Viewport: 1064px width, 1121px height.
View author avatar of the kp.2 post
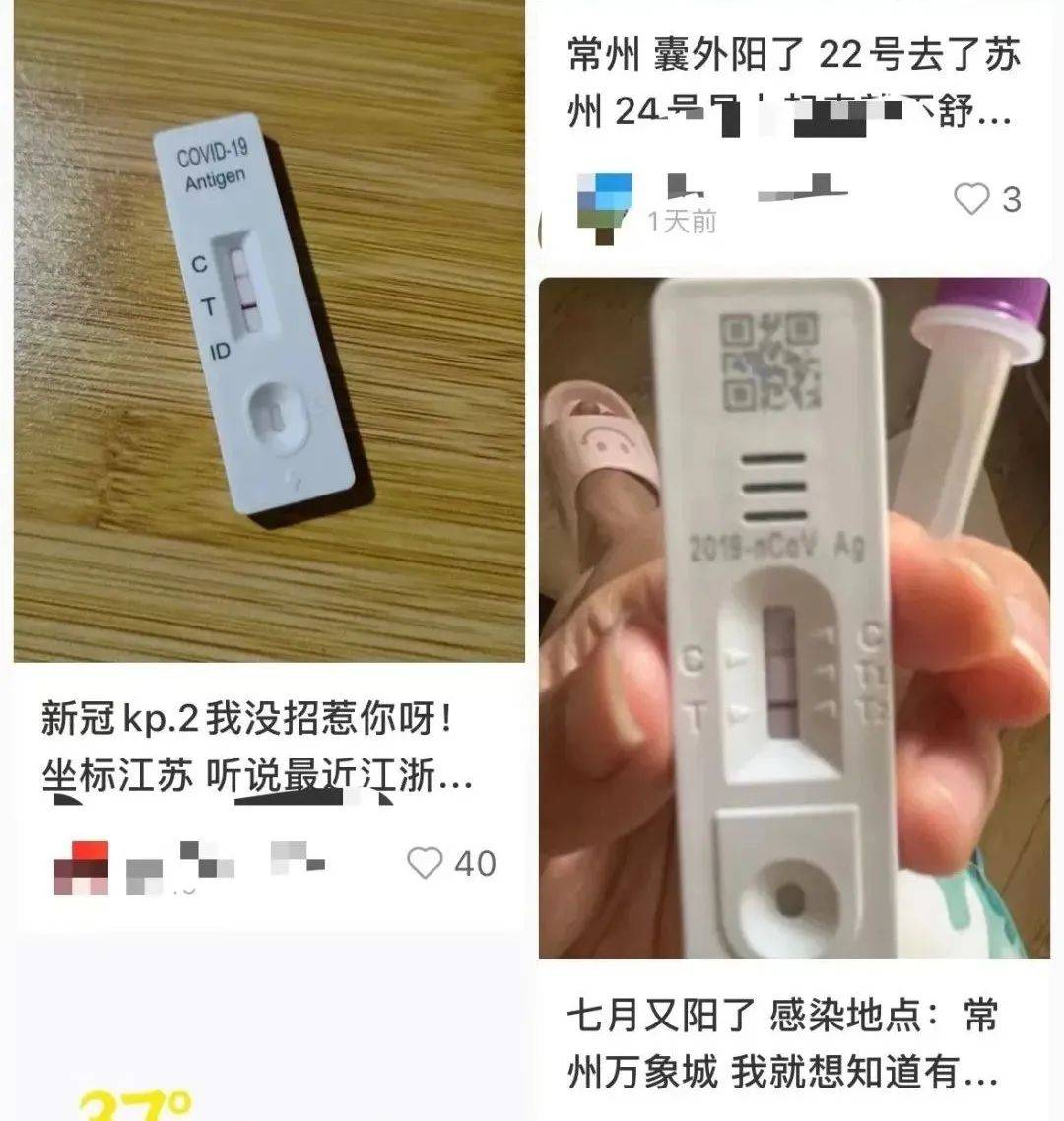tap(81, 868)
